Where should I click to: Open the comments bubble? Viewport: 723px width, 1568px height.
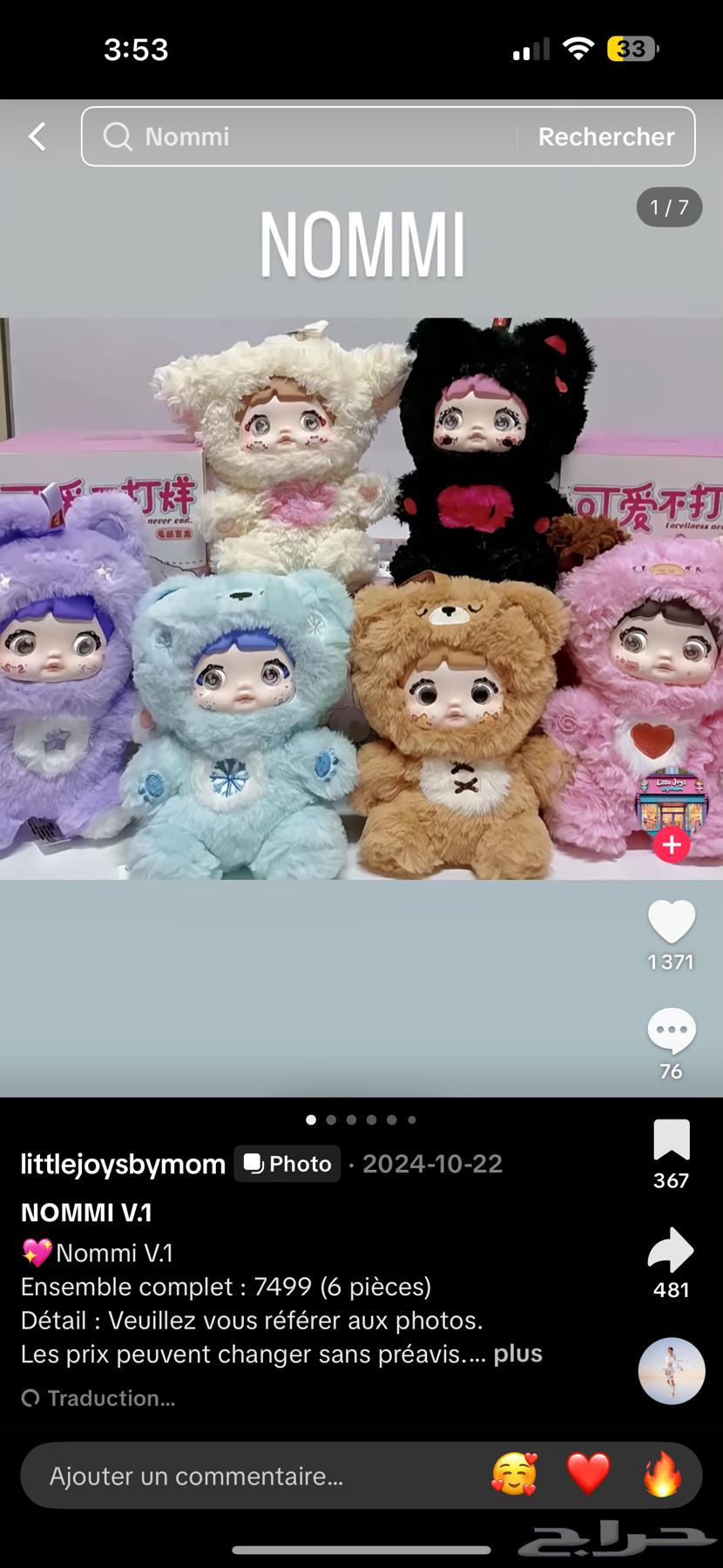pyautogui.click(x=671, y=1031)
